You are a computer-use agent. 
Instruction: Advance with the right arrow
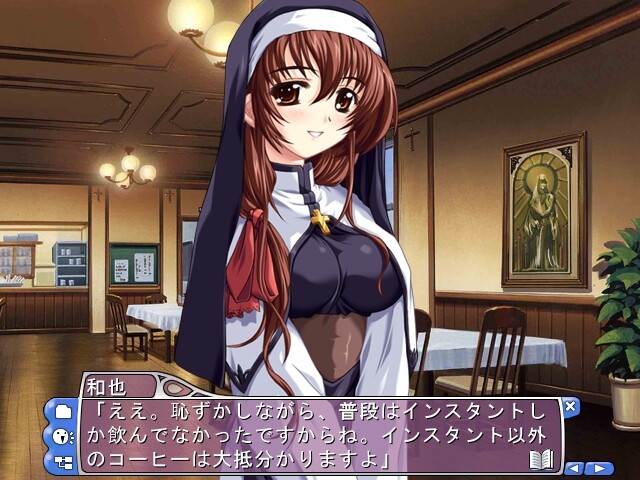click(599, 467)
